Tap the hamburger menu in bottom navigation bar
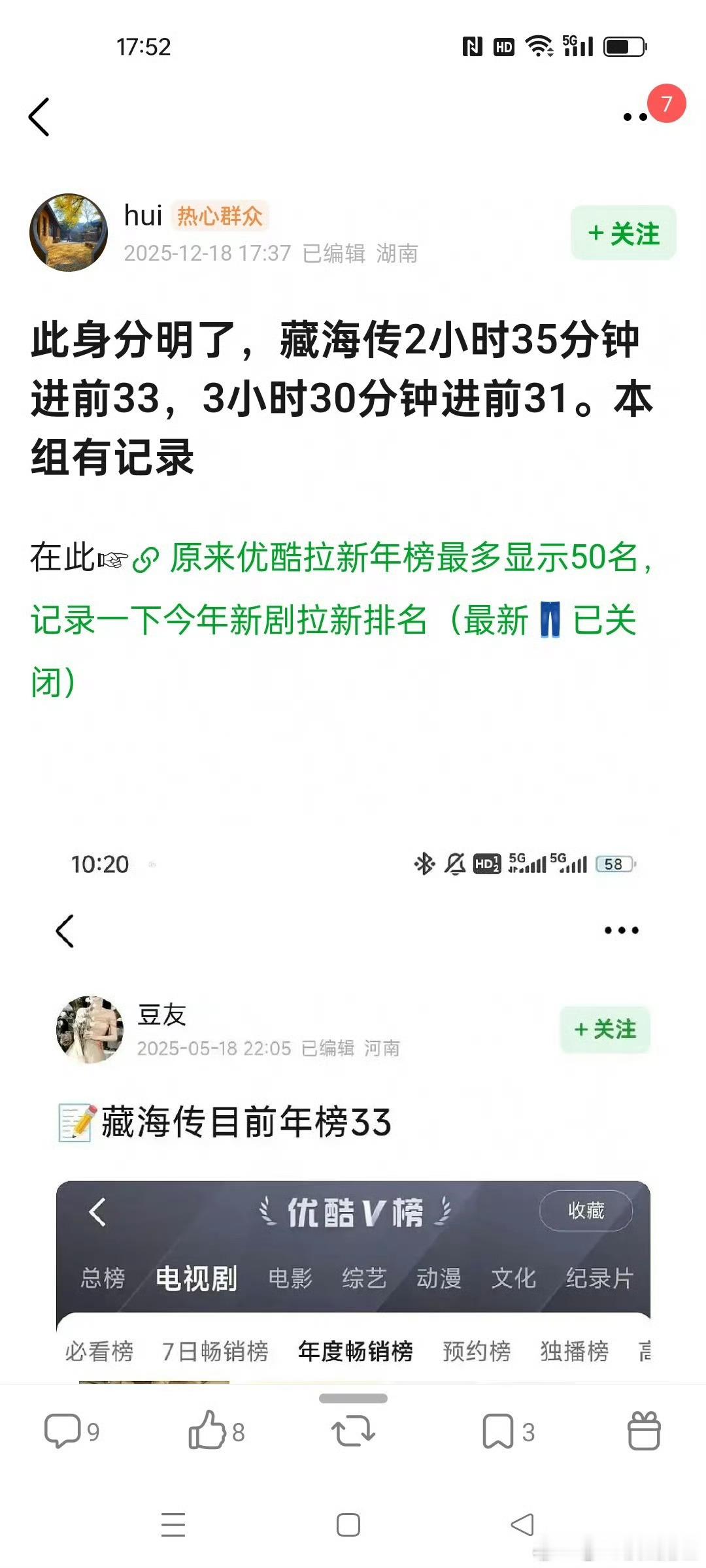This screenshot has width=706, height=1568. tap(173, 1525)
